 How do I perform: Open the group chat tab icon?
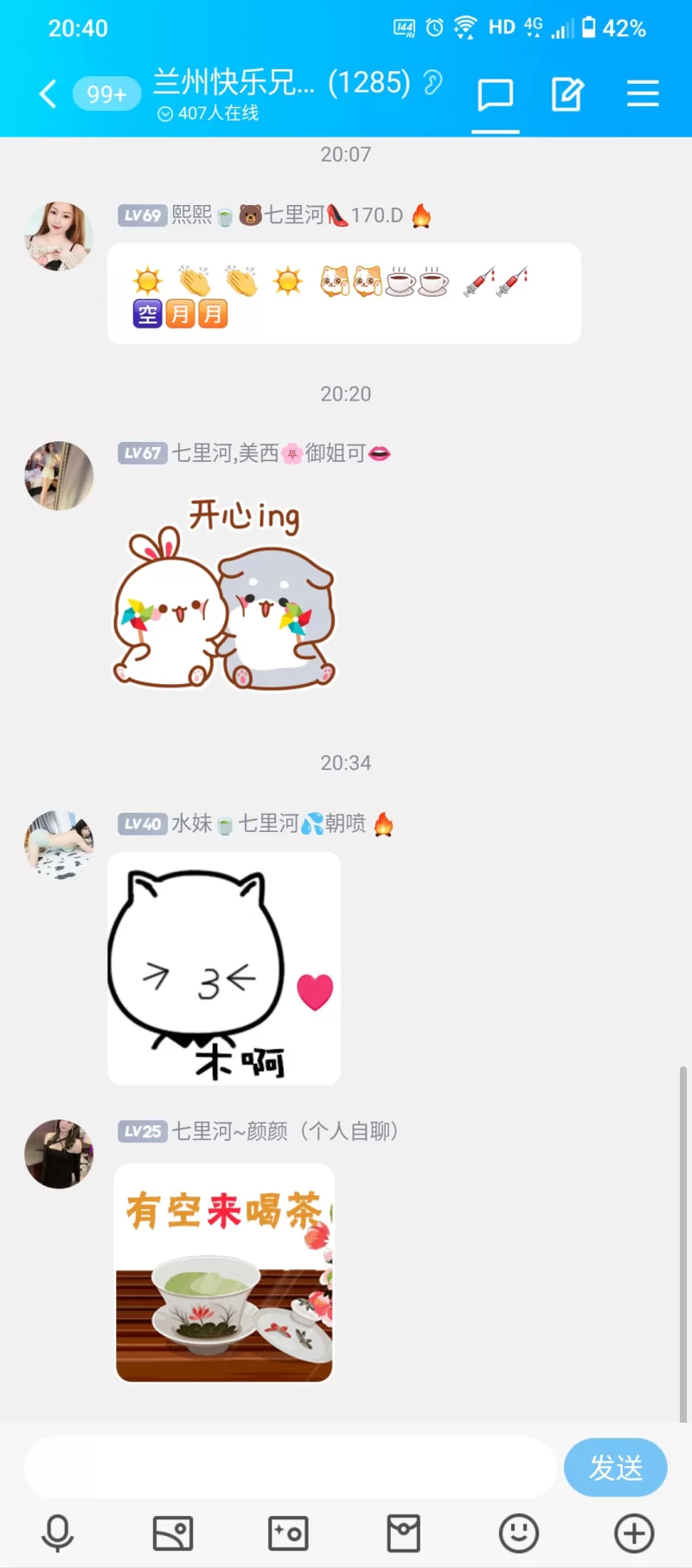click(496, 94)
